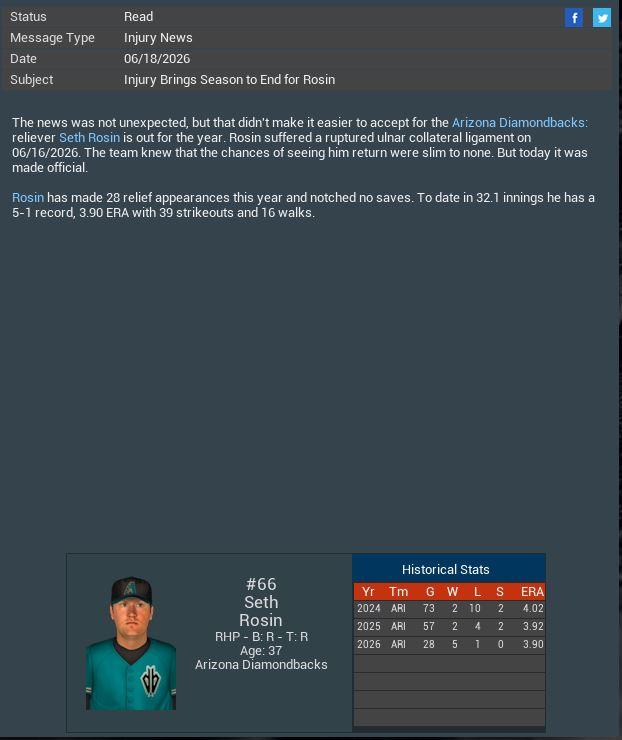Open the Seth Rosin player link

pyautogui.click(x=89, y=138)
